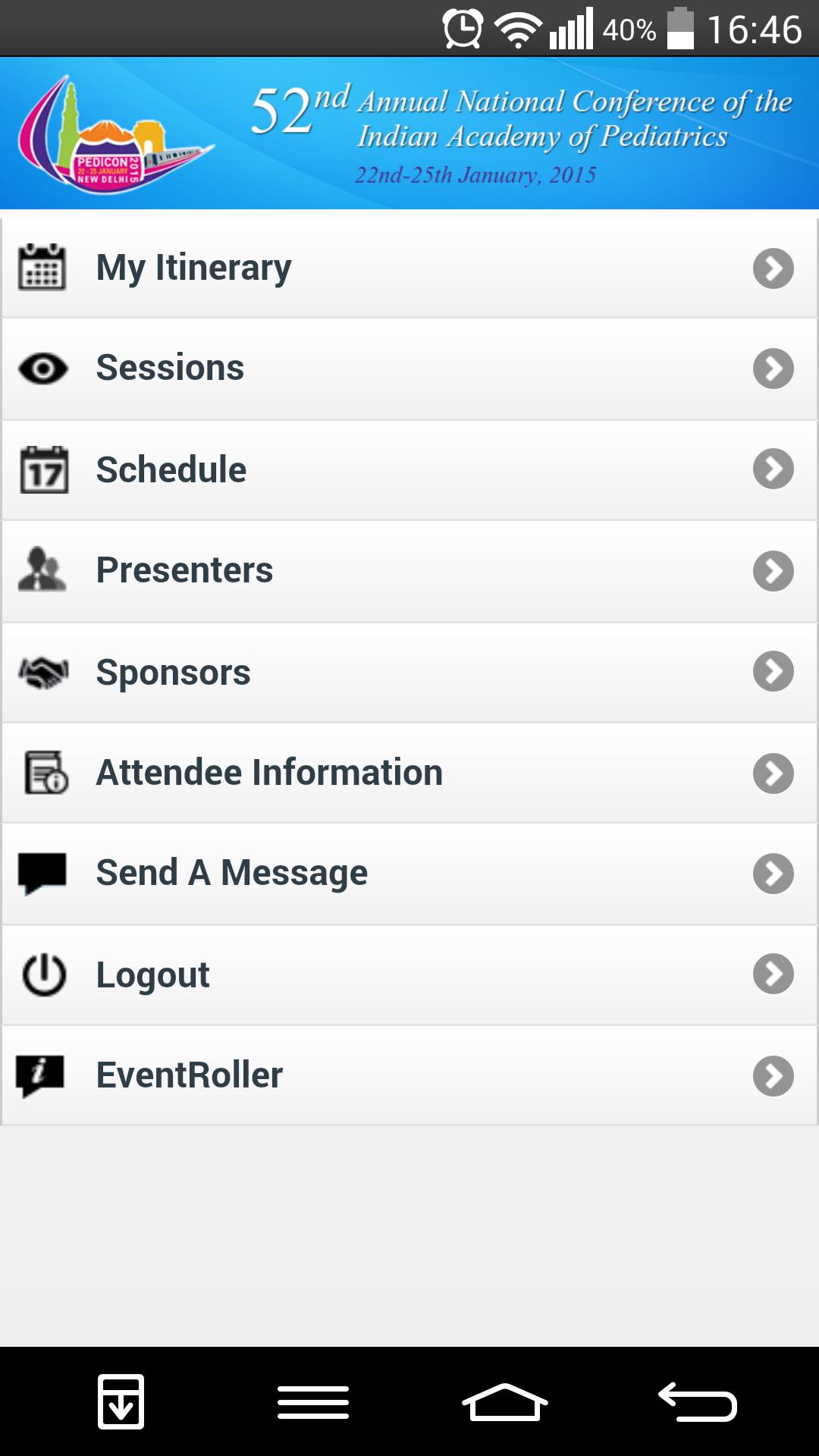Browse the Presenters
819x1456 pixels.
[x=409, y=570]
